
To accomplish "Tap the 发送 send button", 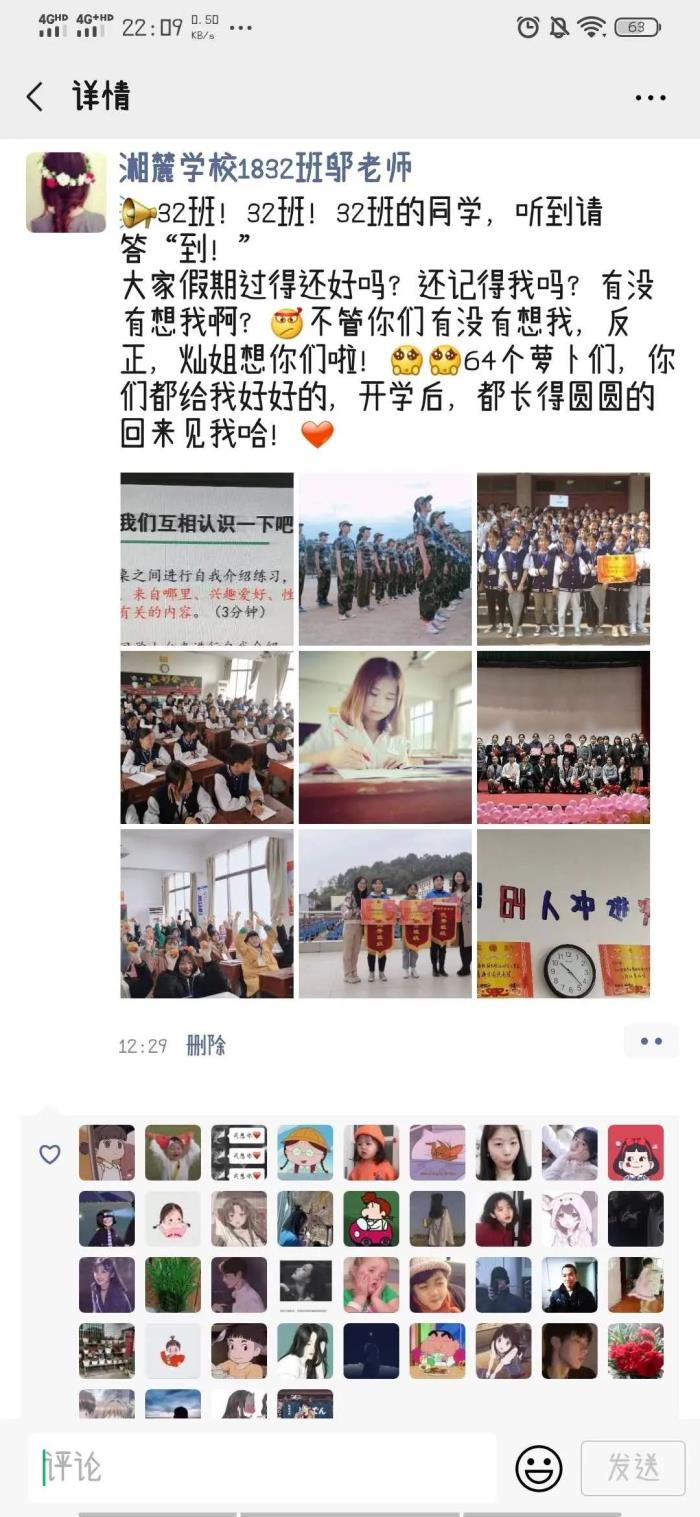I will 633,1468.
